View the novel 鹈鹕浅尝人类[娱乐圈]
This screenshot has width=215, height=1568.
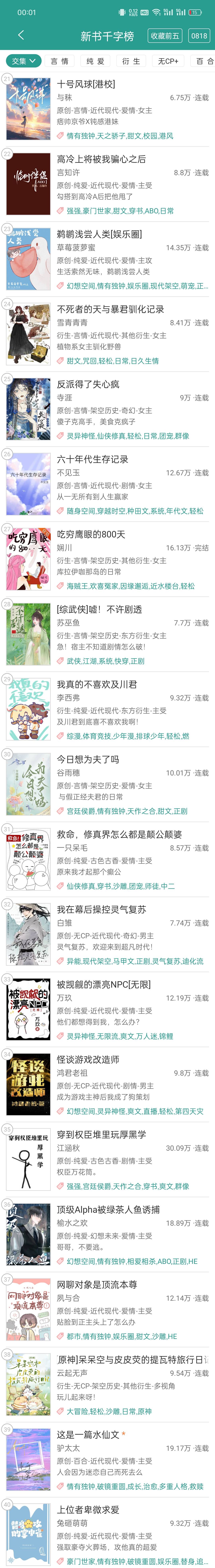pos(99,234)
